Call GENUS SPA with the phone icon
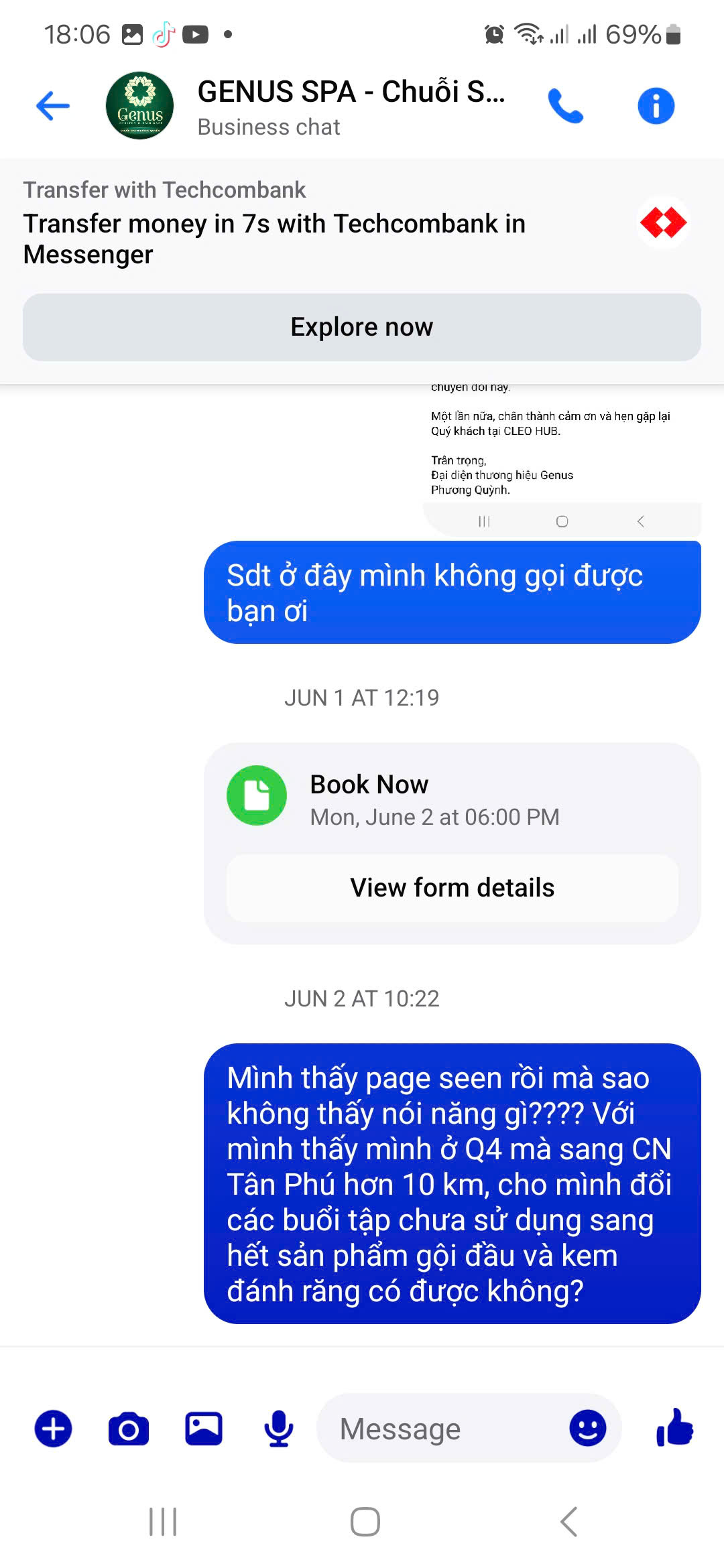 [x=566, y=106]
